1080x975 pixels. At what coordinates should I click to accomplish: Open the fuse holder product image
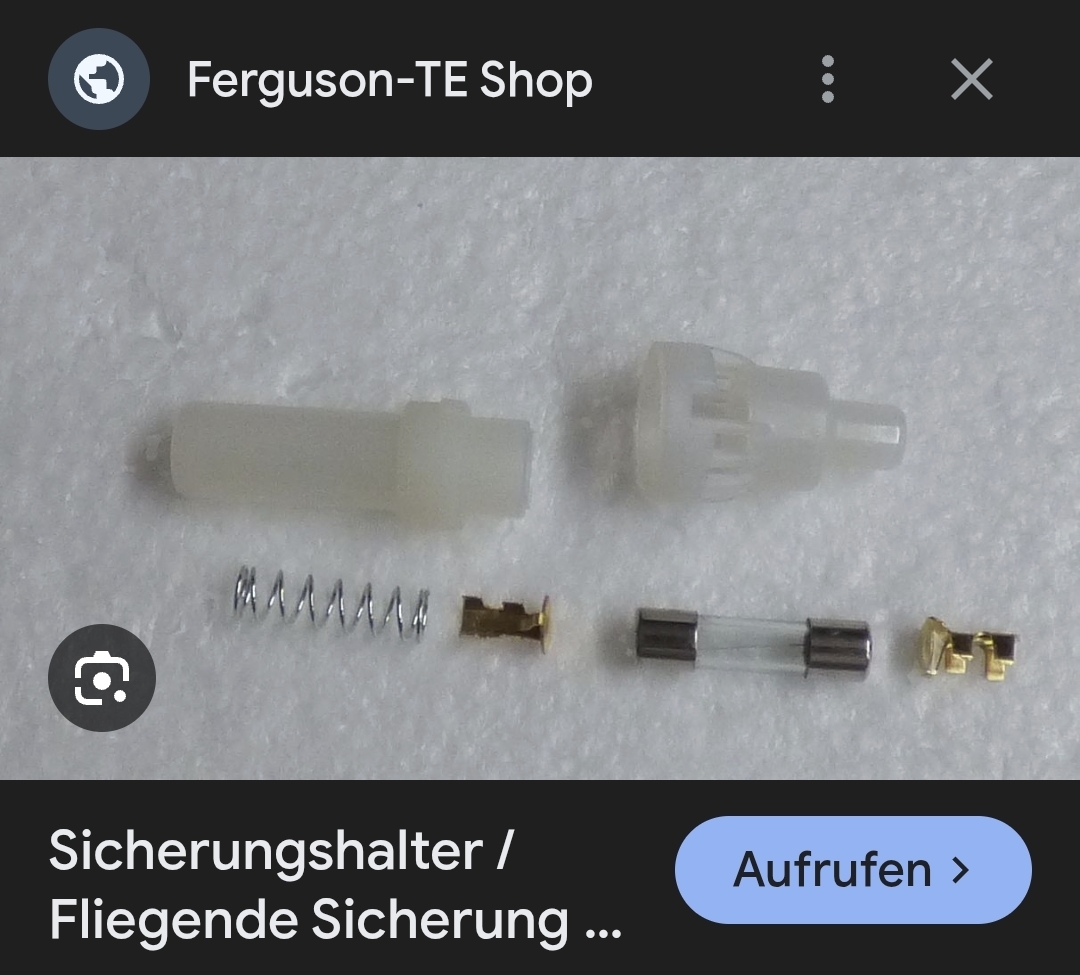tap(540, 468)
